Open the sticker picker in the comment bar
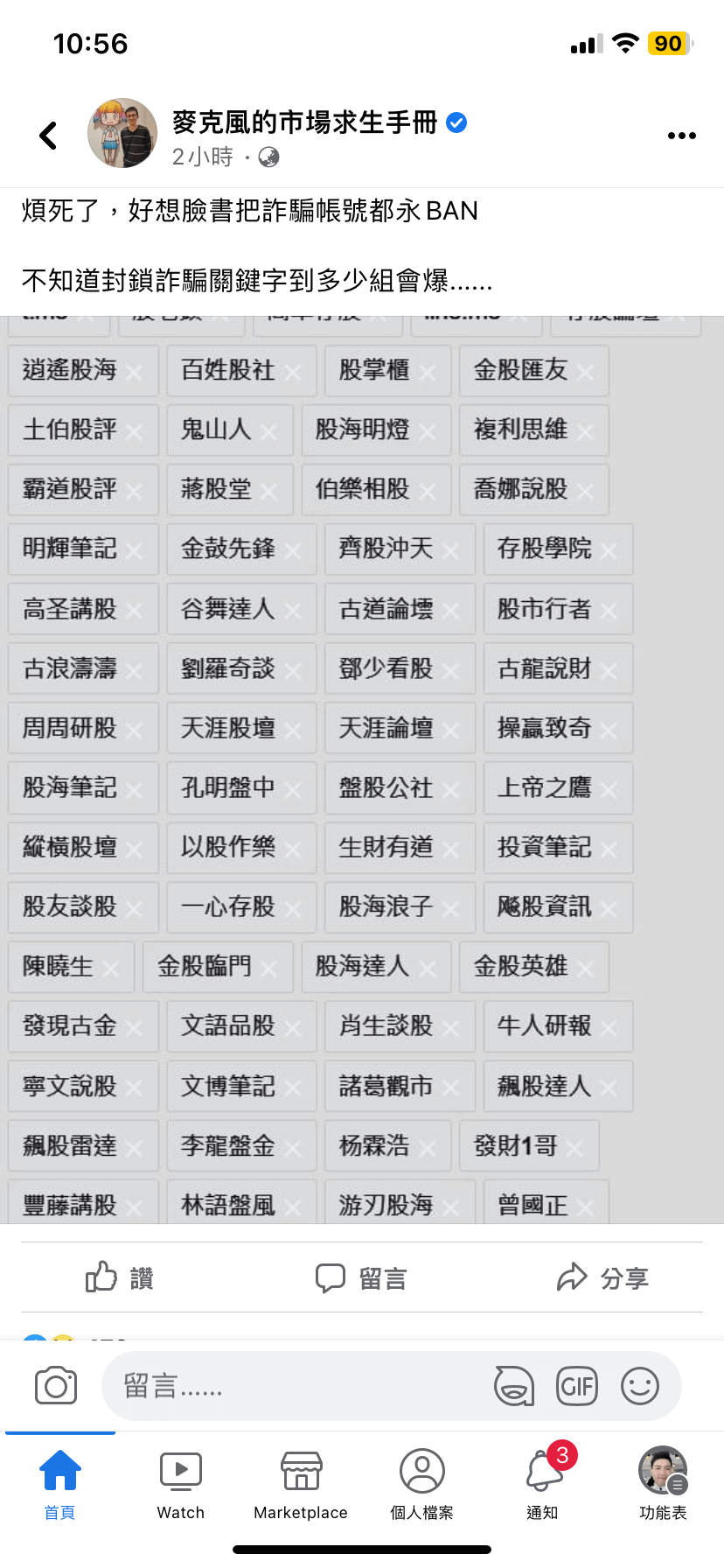Viewport: 724px width, 1568px height. tap(514, 1386)
